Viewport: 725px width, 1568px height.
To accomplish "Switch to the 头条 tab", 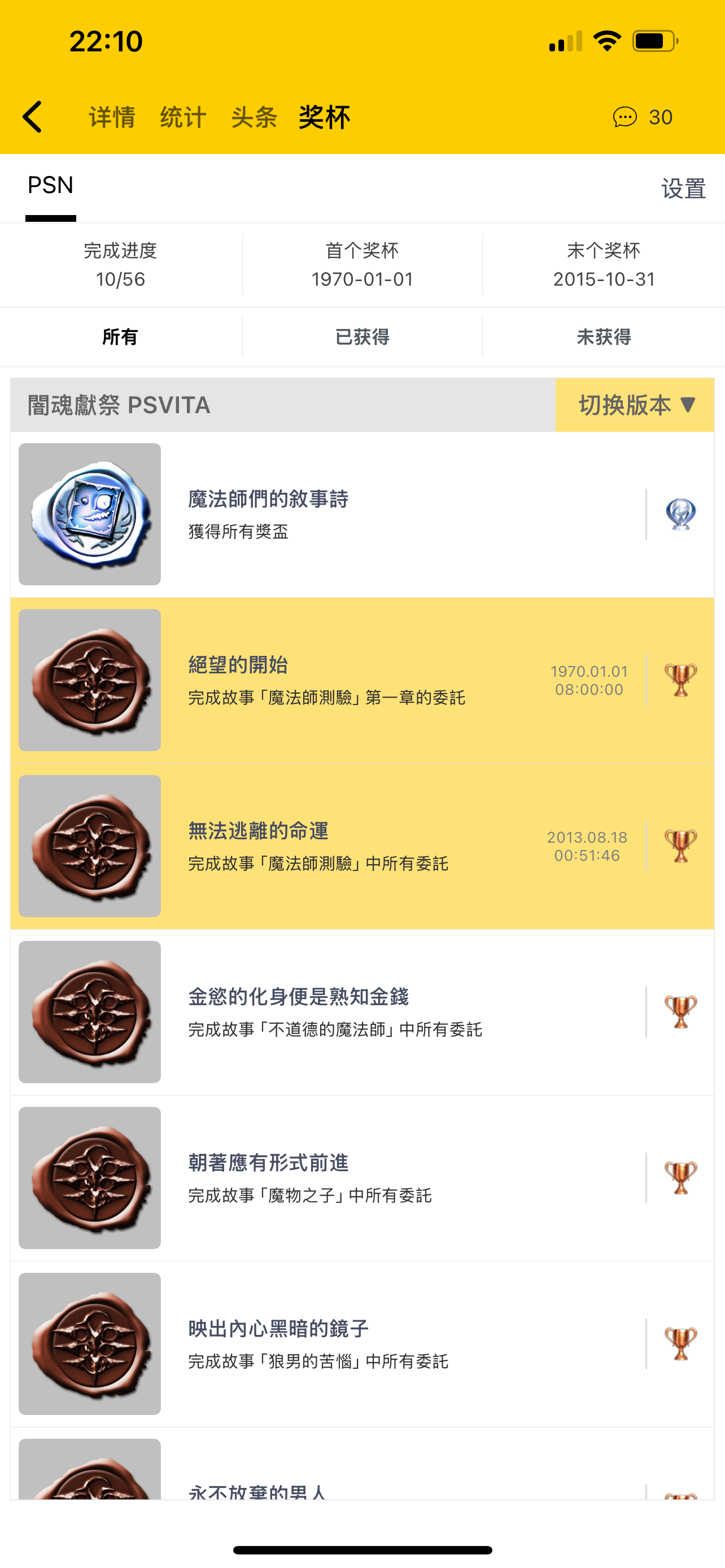I will point(254,117).
